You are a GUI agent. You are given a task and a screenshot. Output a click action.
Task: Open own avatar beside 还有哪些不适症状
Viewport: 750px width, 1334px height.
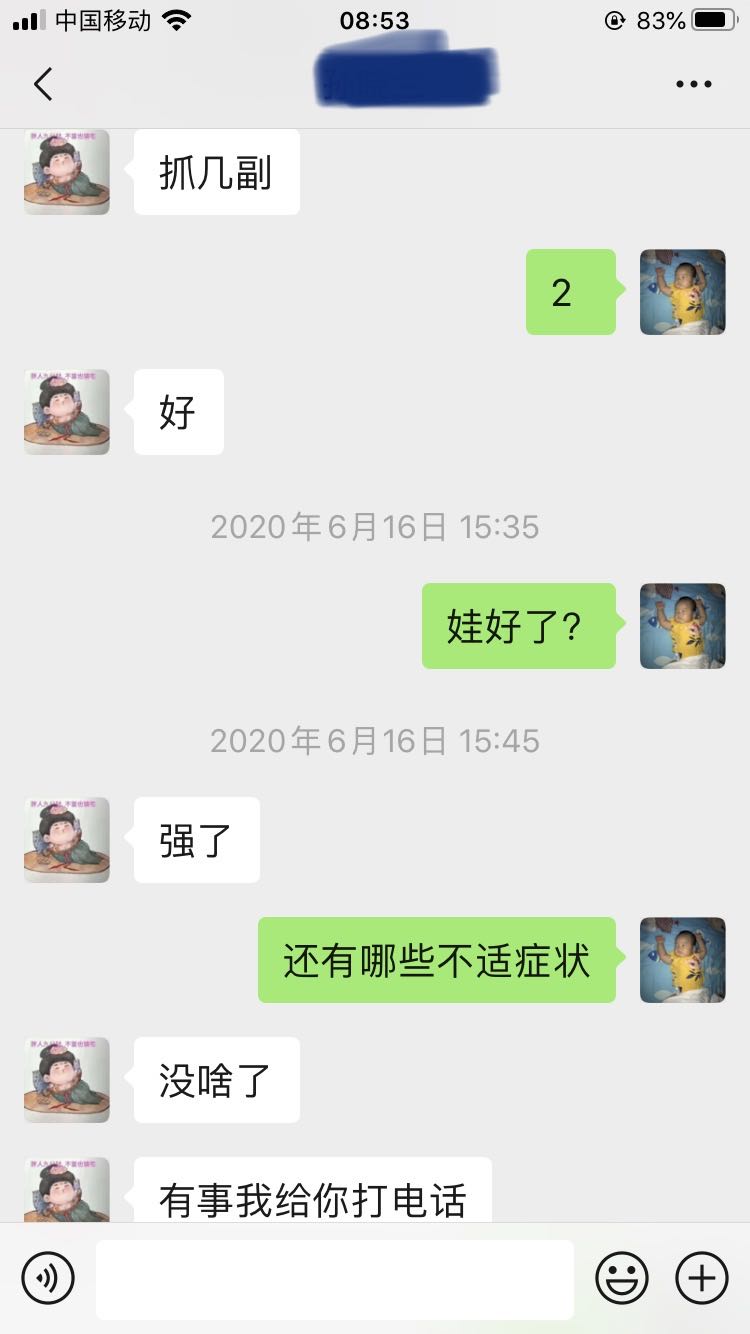click(x=682, y=960)
